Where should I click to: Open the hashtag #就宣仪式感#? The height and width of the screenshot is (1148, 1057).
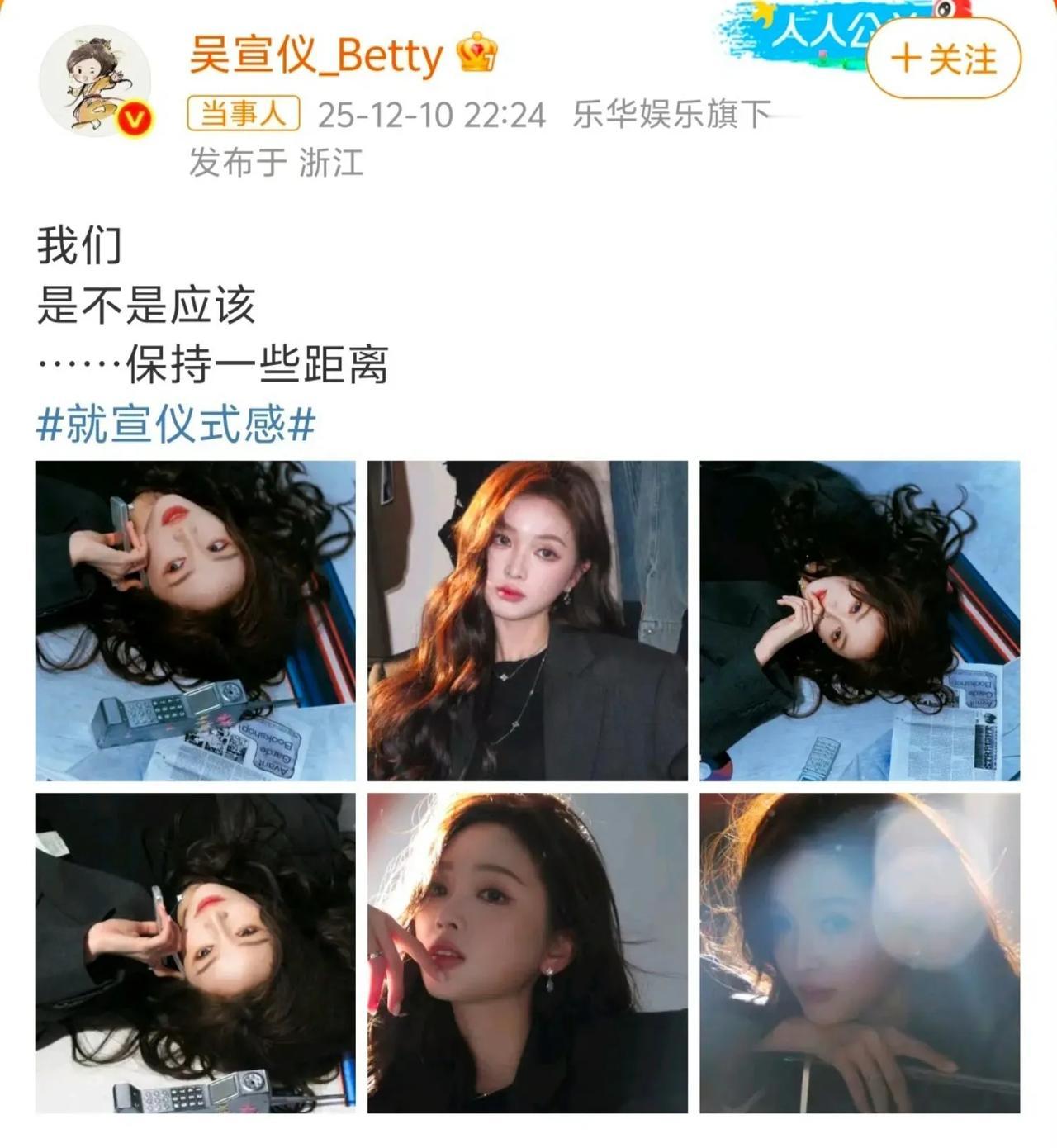pos(175,425)
